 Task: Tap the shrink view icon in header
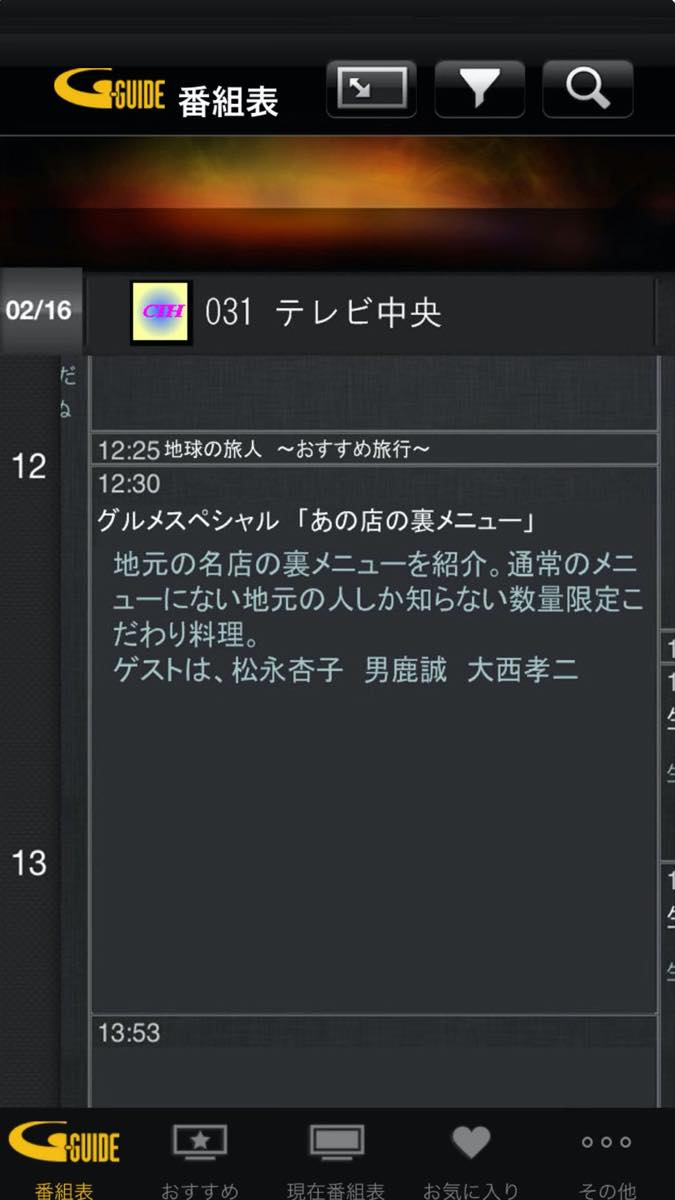tap(371, 89)
